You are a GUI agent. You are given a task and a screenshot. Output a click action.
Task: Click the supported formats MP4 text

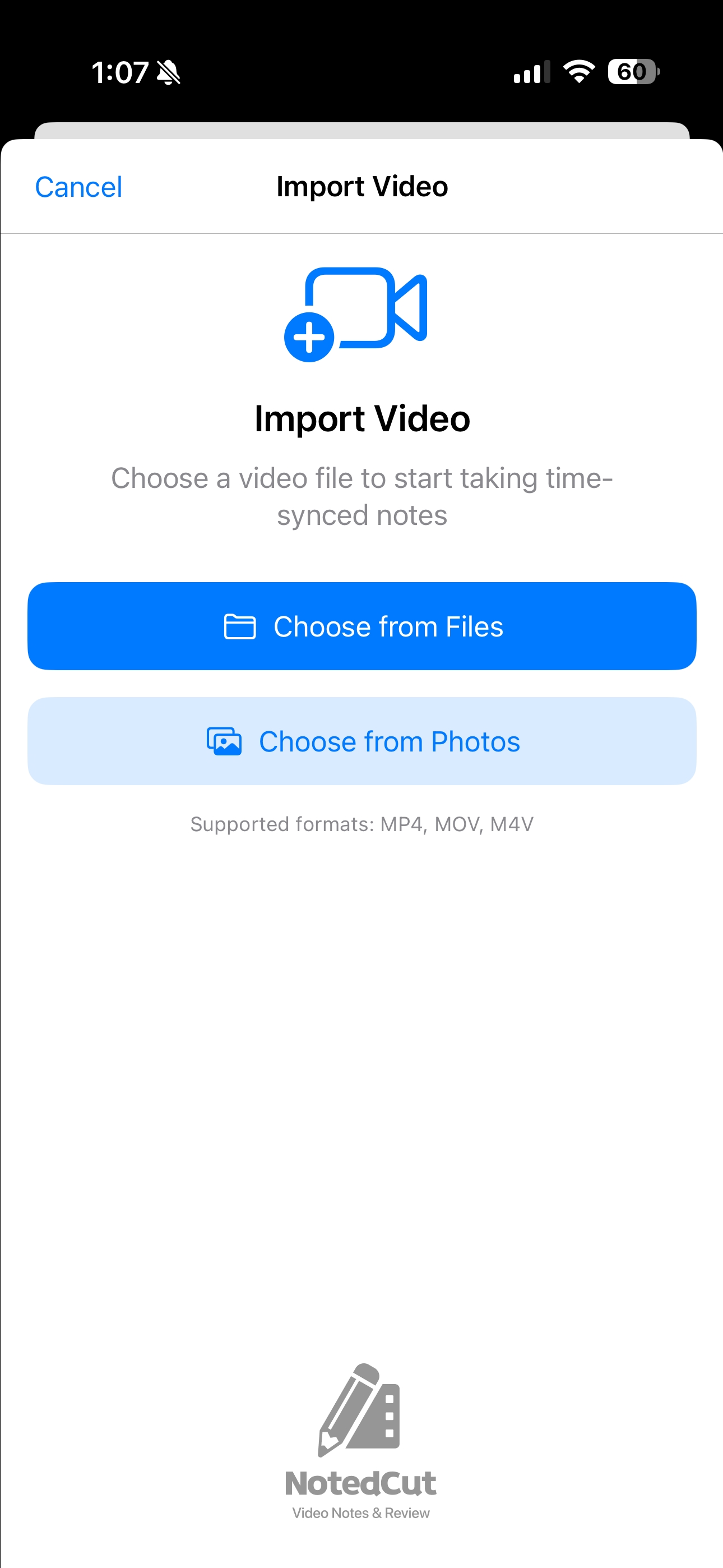(x=361, y=824)
